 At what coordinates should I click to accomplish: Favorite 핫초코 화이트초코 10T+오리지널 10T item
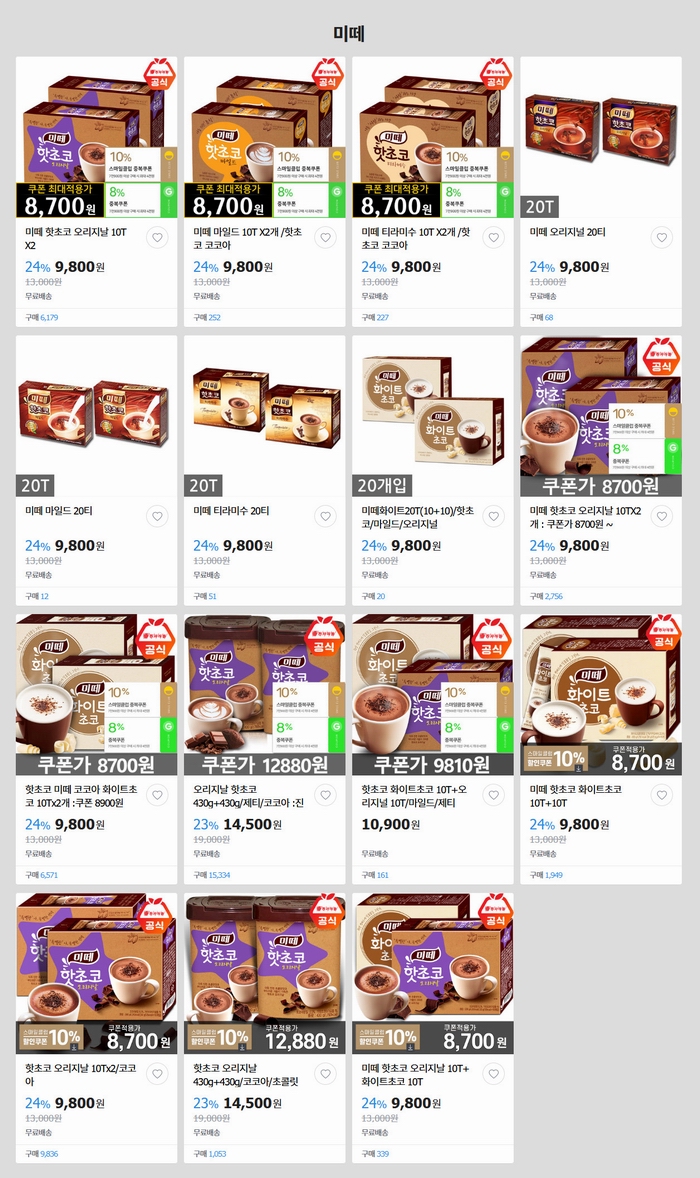pos(493,796)
